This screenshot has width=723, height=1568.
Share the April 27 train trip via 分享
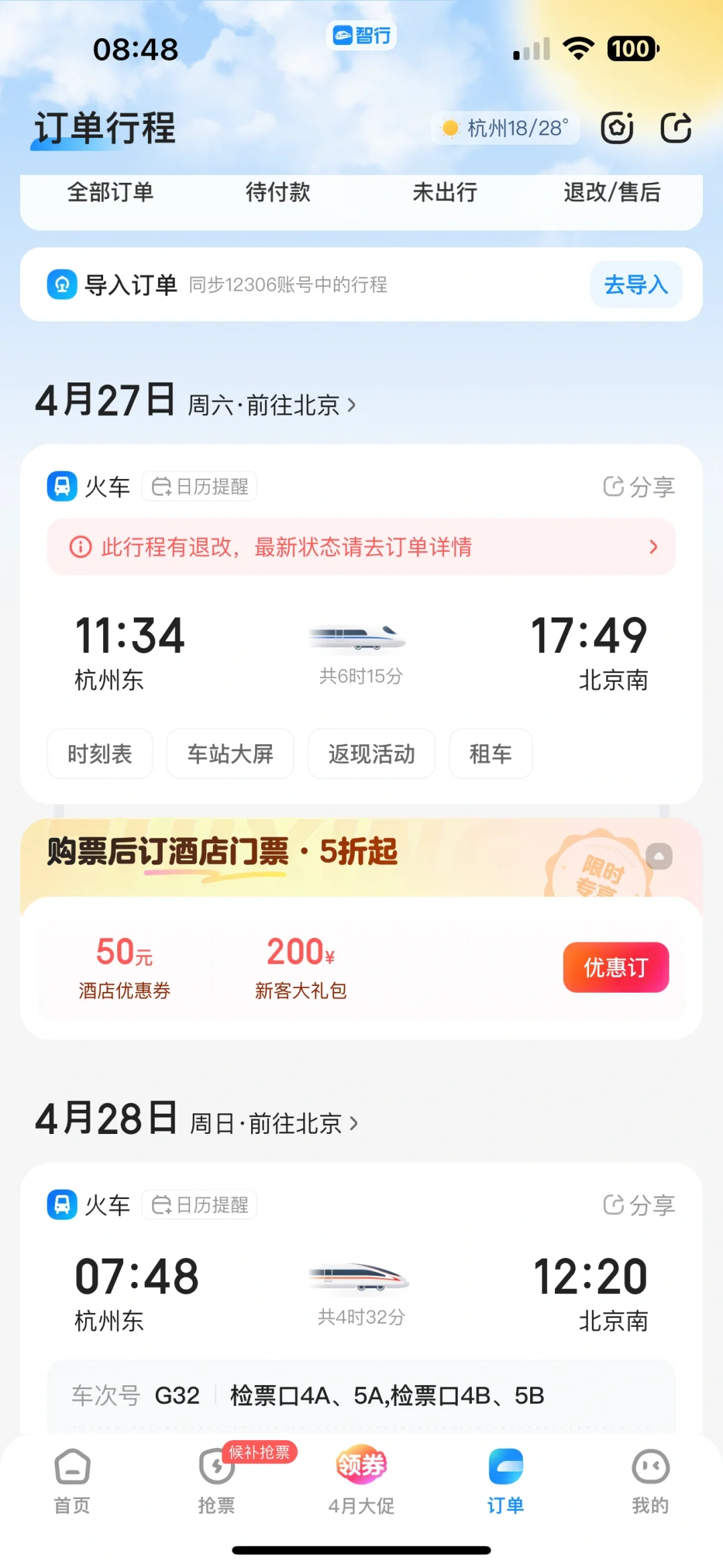[x=639, y=486]
